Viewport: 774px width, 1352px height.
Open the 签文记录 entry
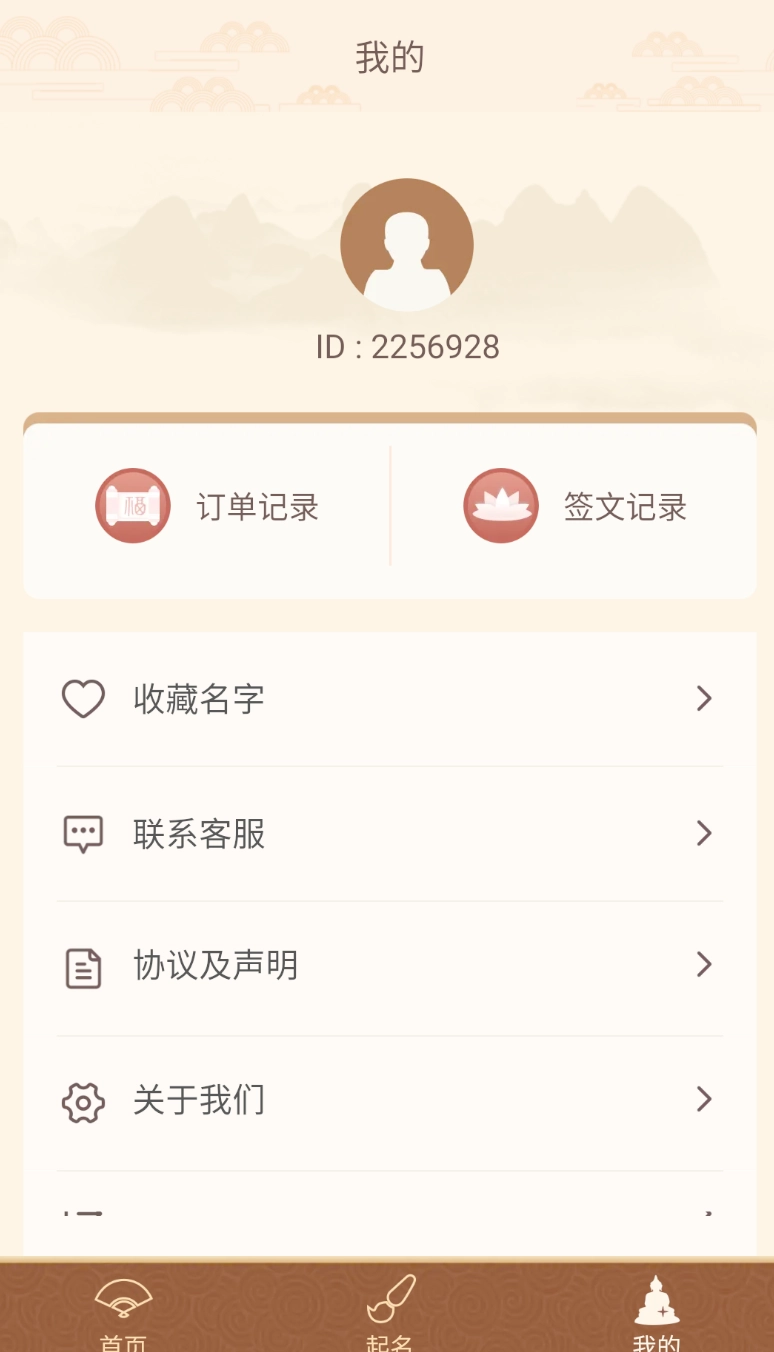coord(625,506)
